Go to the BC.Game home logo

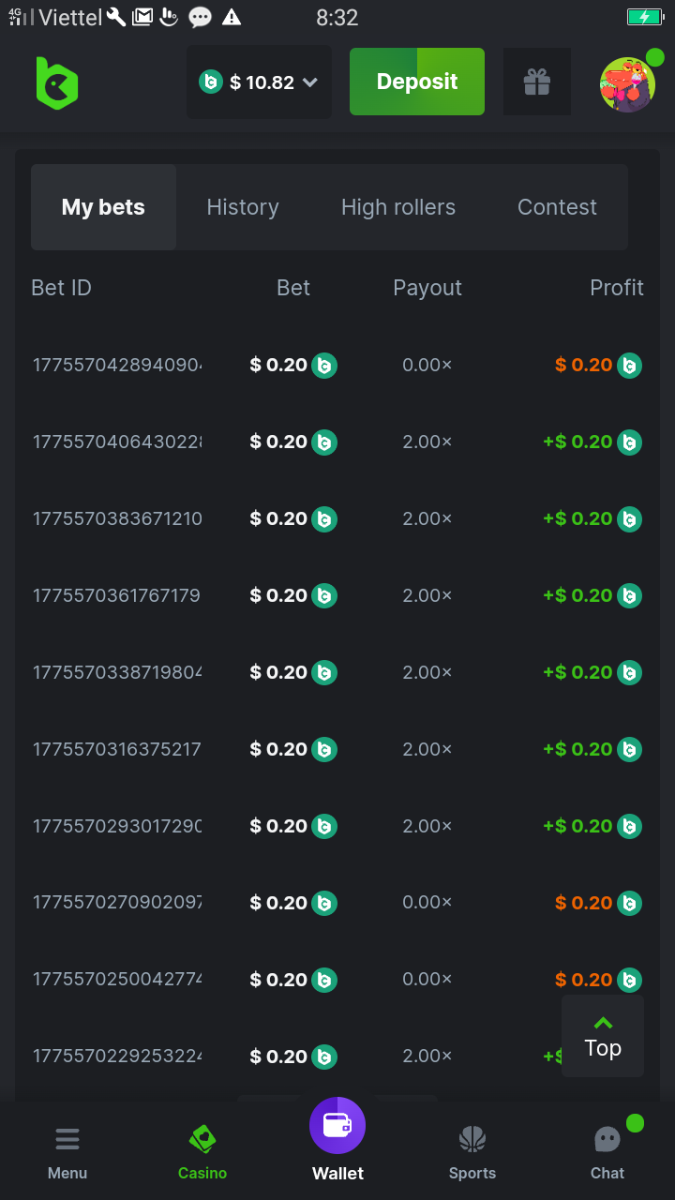coord(57,82)
